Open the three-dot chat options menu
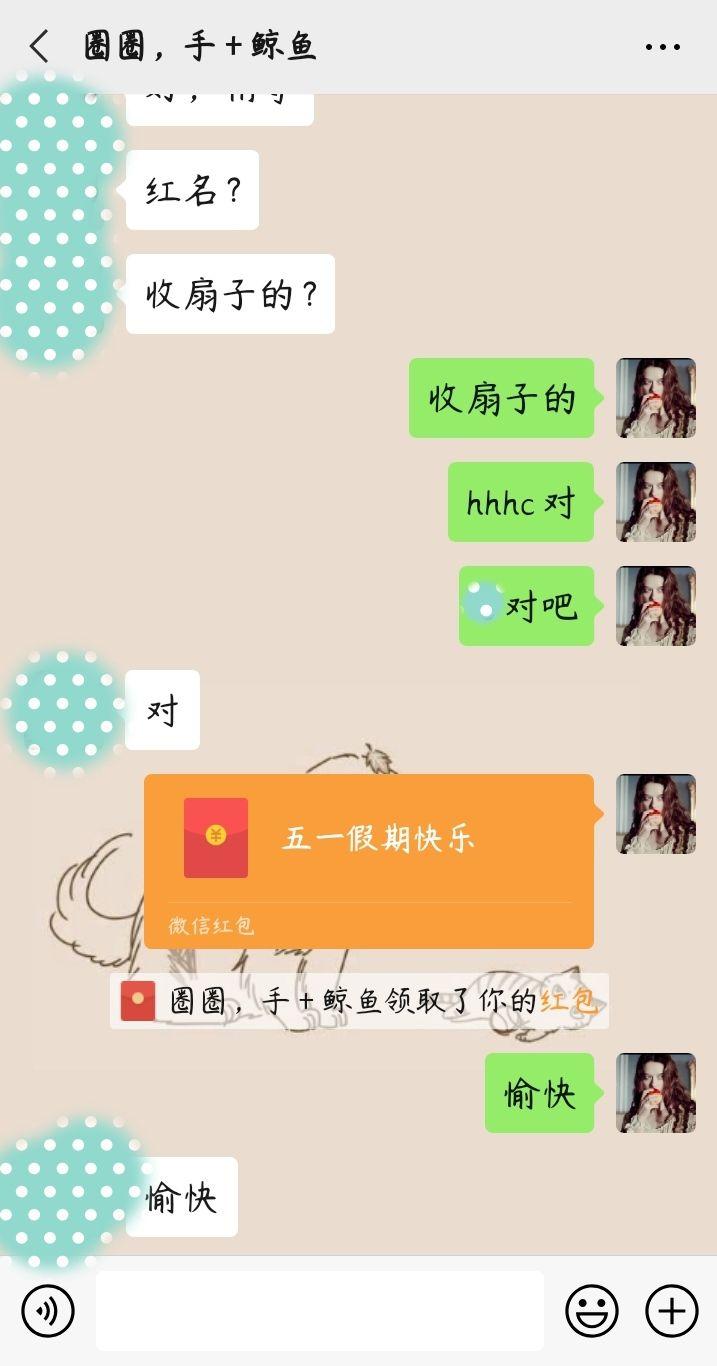 [x=662, y=47]
